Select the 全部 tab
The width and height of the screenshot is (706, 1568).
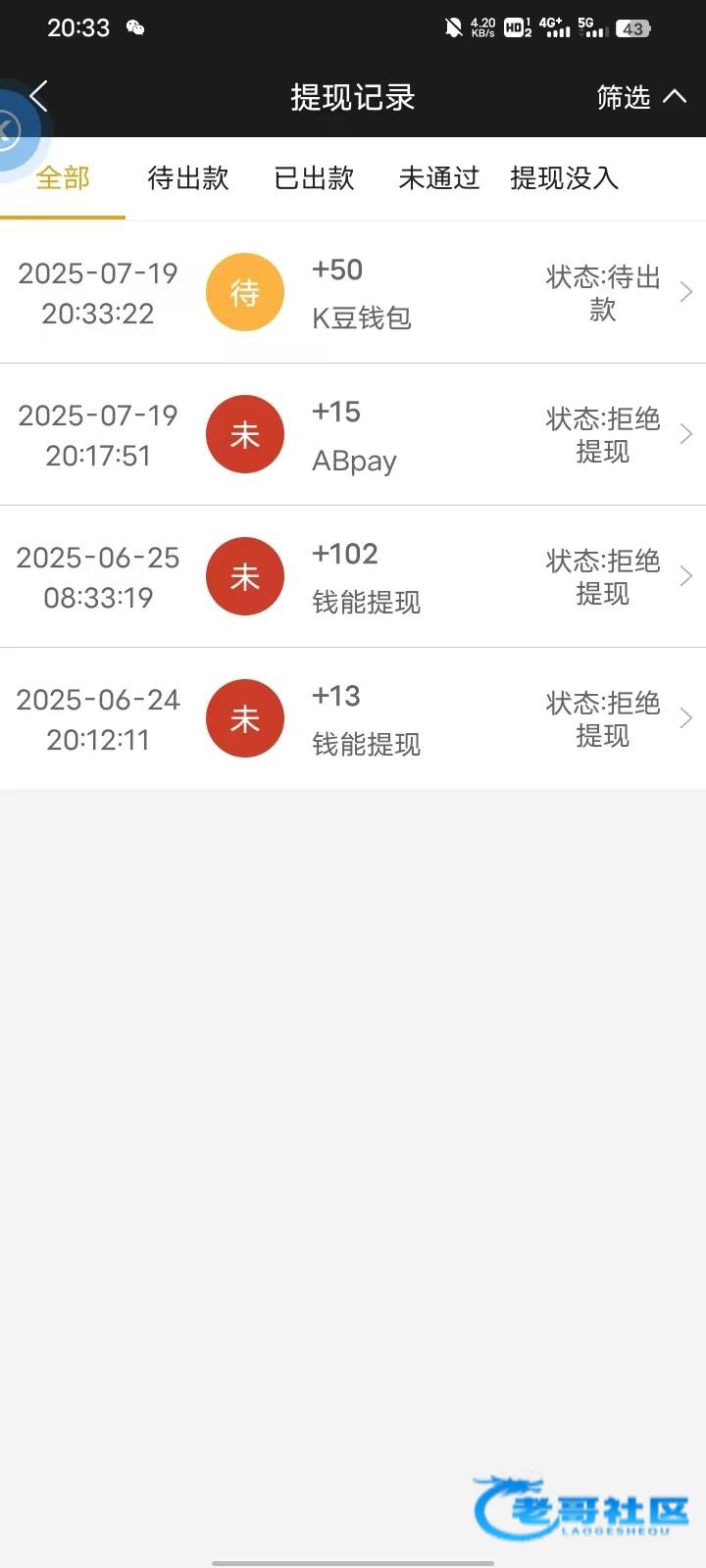(x=63, y=178)
